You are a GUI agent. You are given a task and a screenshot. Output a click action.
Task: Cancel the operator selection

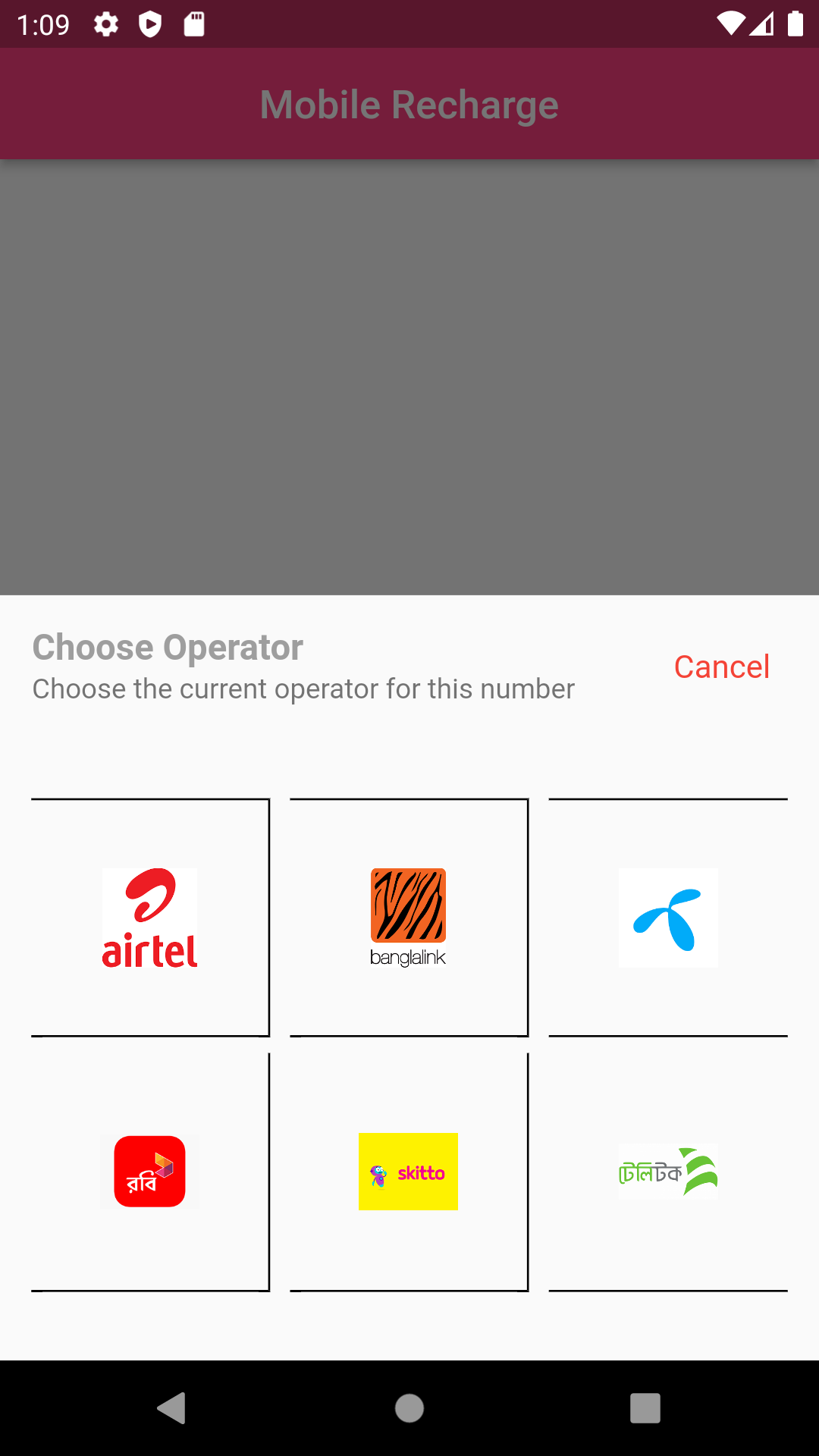click(722, 667)
